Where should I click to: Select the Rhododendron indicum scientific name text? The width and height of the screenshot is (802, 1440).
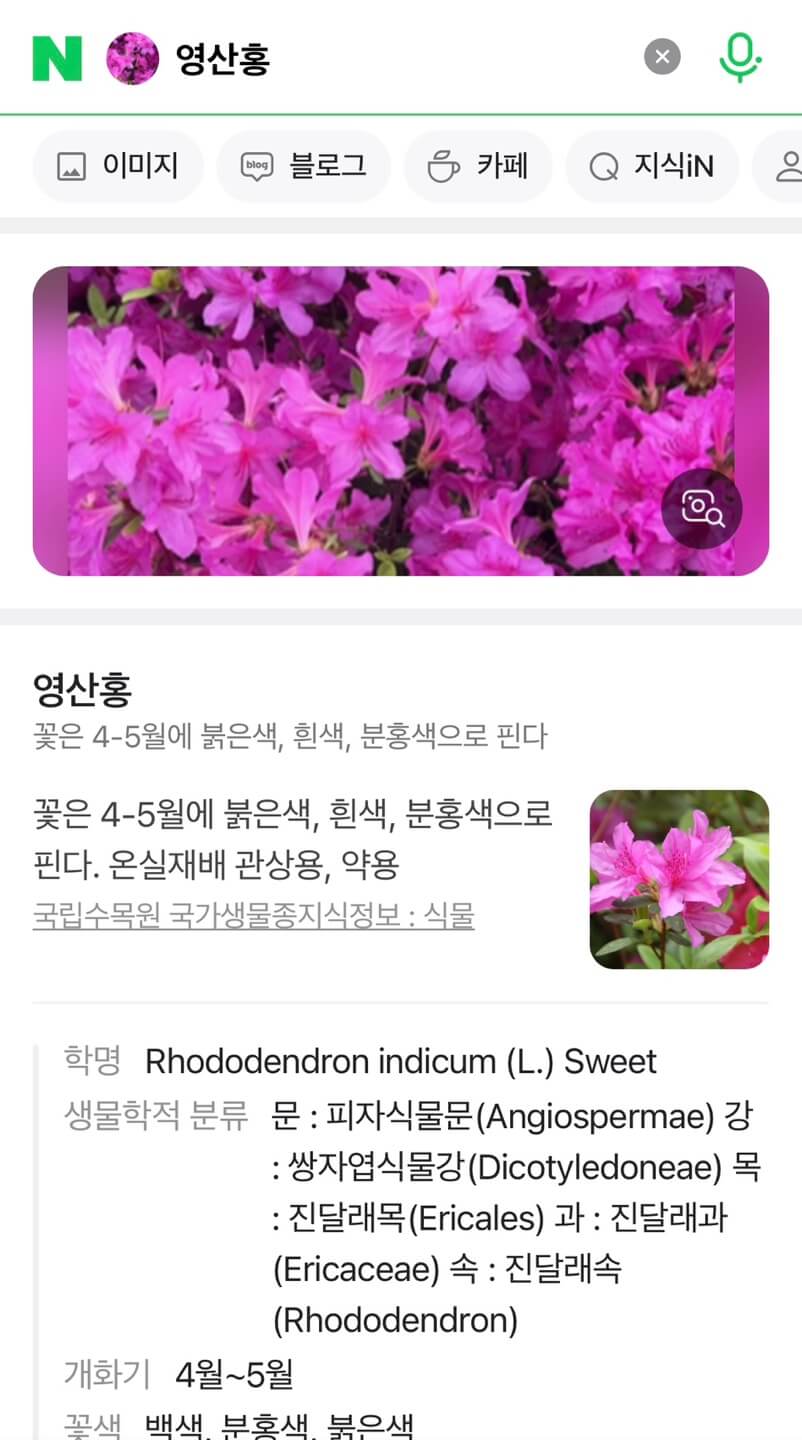click(399, 1062)
